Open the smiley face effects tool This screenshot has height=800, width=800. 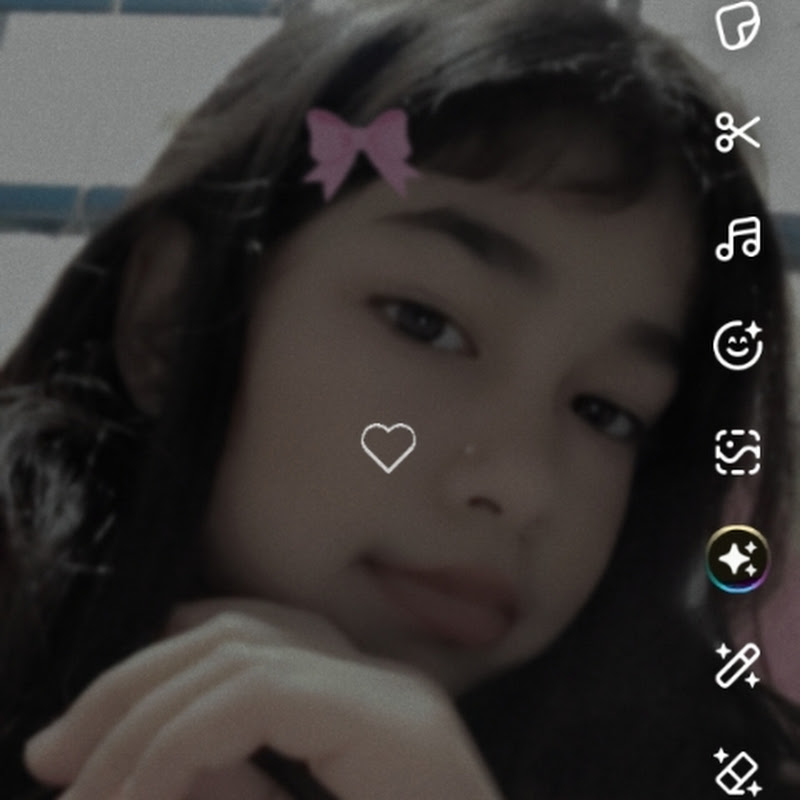pos(738,346)
